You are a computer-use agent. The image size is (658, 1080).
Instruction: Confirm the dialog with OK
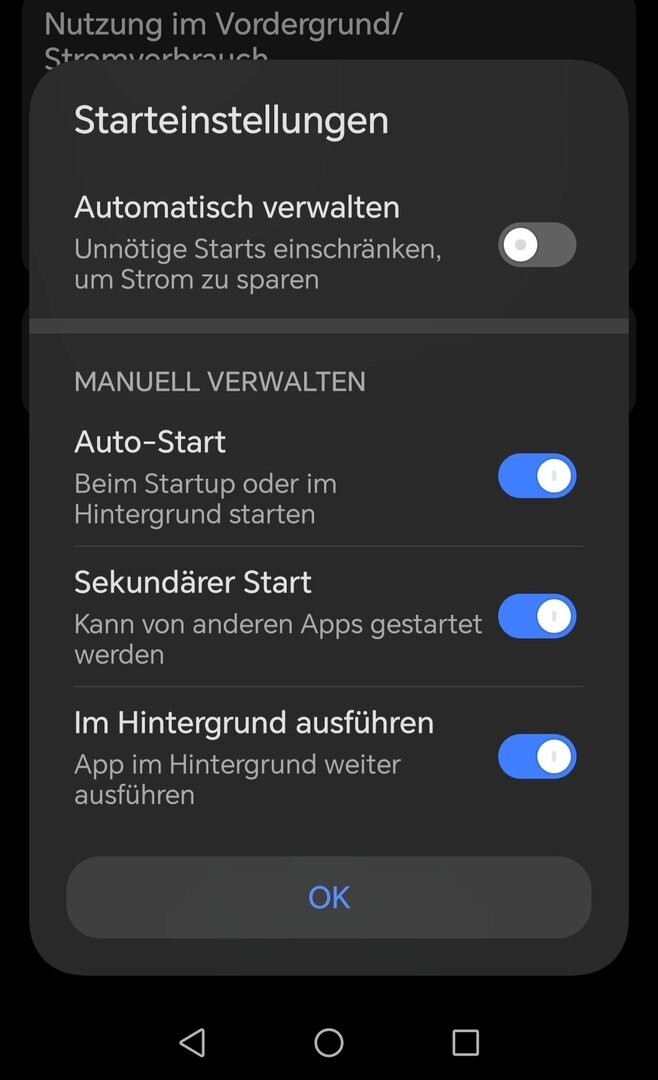(329, 897)
